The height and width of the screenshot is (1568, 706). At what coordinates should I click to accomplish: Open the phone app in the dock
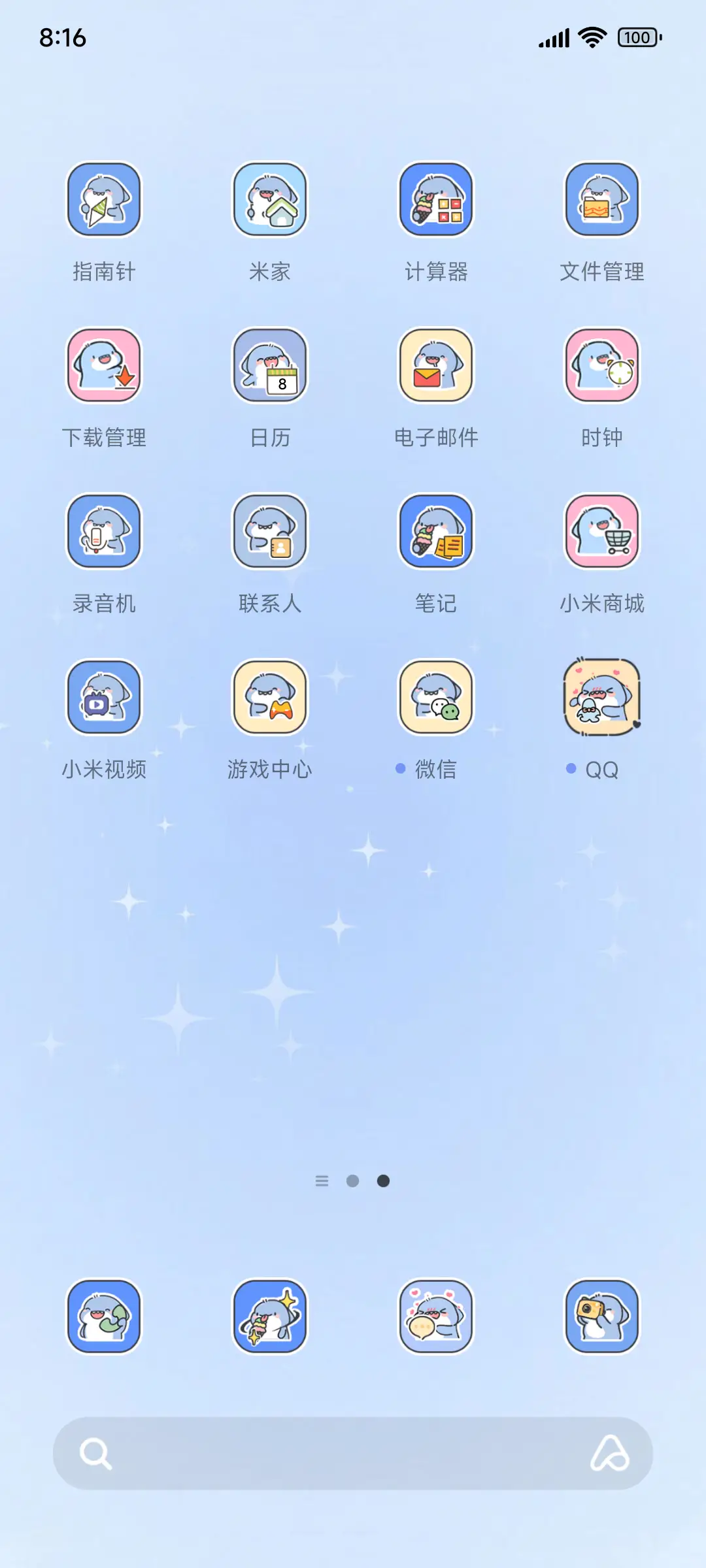click(105, 1317)
